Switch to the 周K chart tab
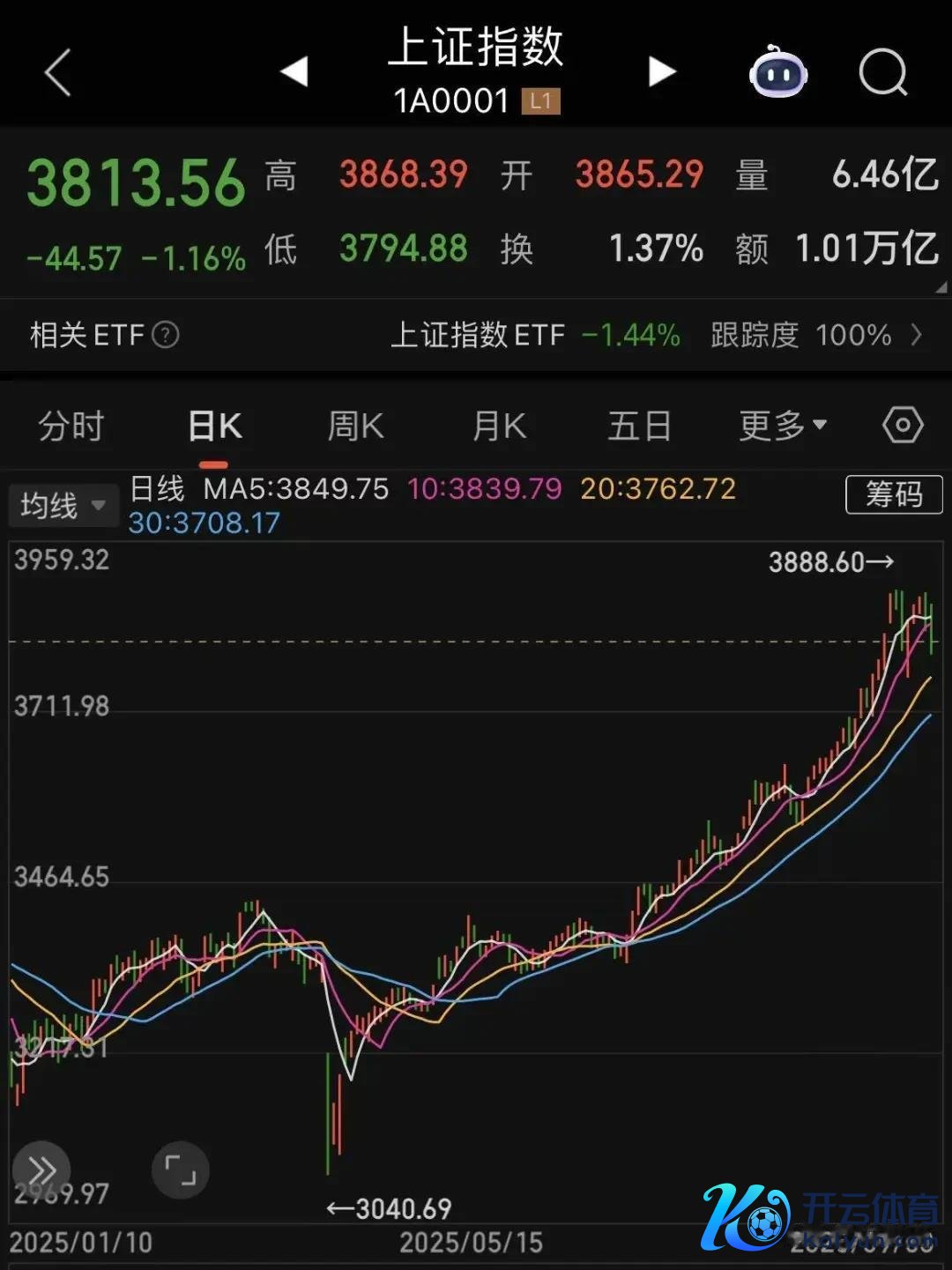The image size is (952, 1270). [355, 427]
